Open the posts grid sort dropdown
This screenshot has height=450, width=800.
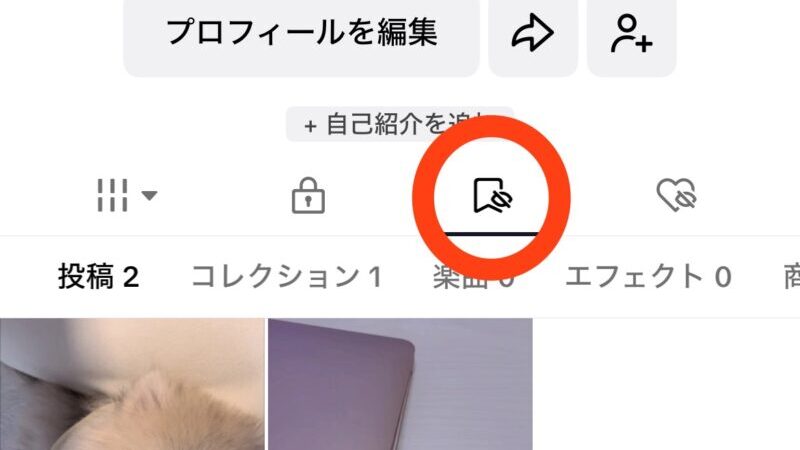pyautogui.click(x=126, y=195)
